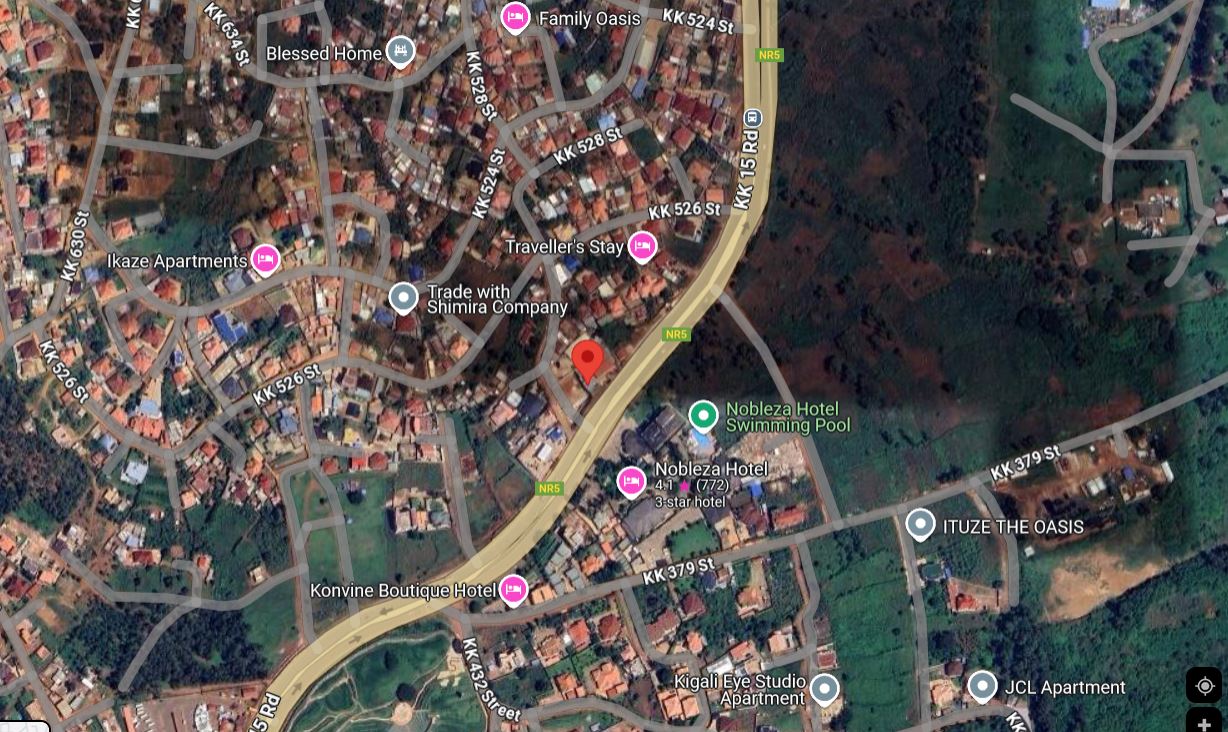The width and height of the screenshot is (1228, 732).
Task: Open the Kigali Eye Studio Apartment pin
Action: click(x=824, y=688)
